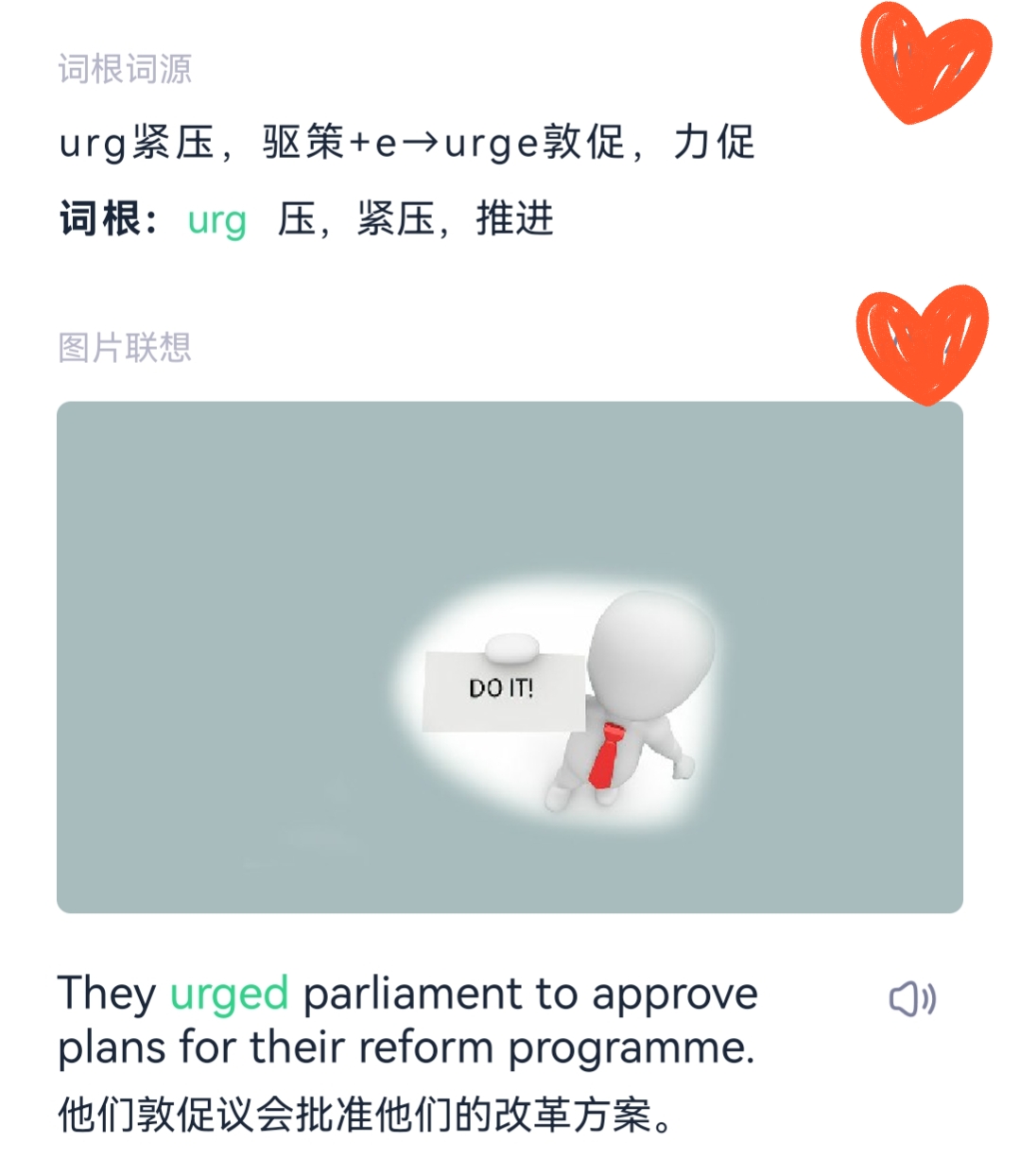
Task: Select the green root 'urg' label
Action: [x=216, y=219]
